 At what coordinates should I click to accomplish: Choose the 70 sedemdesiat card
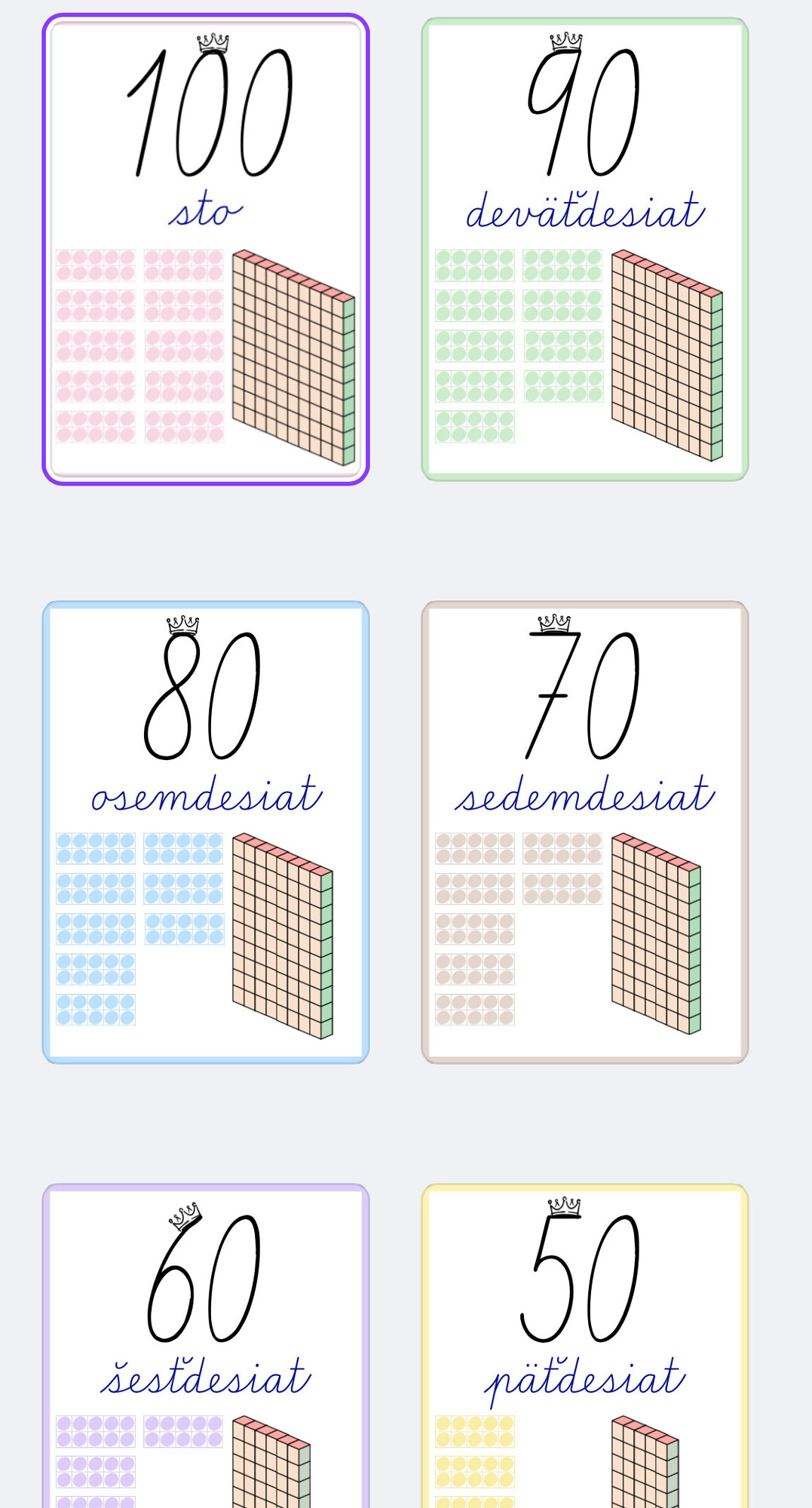pos(585,832)
